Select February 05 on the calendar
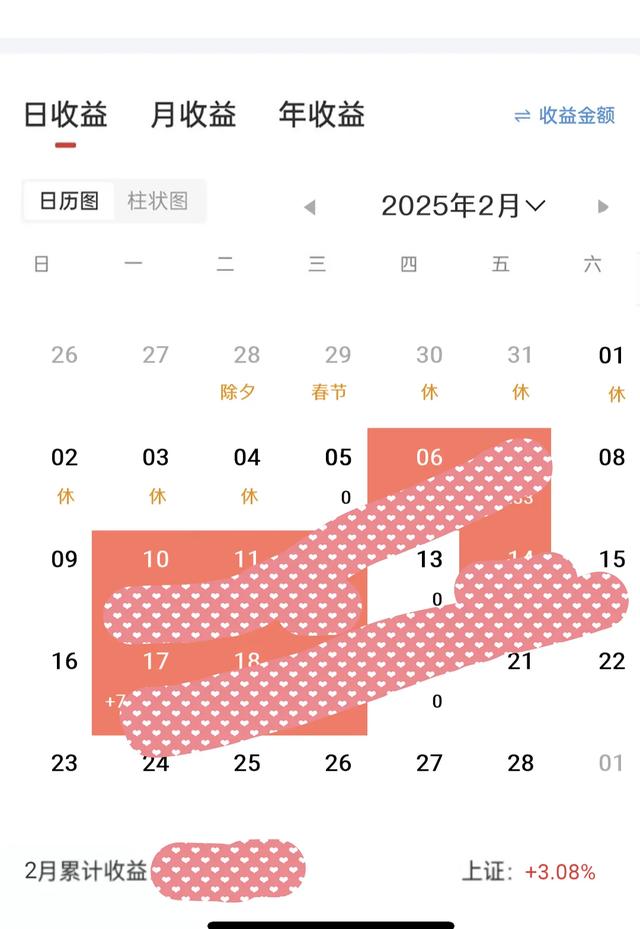 (338, 472)
